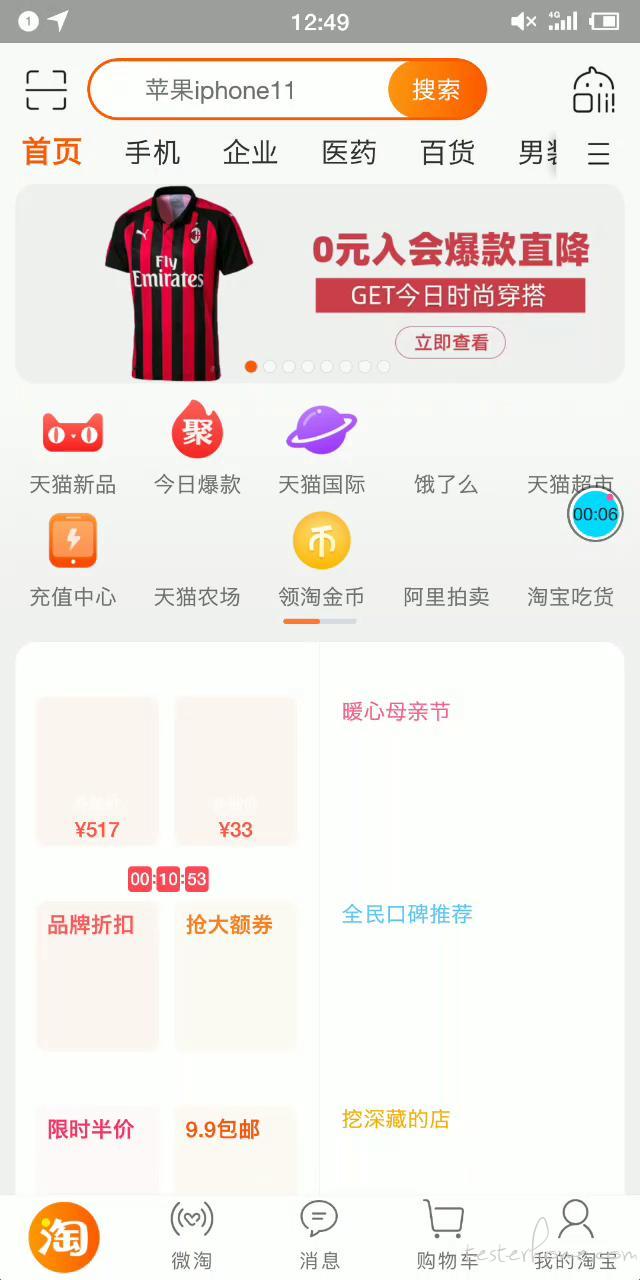Go to the 微淘 tab
This screenshot has width=640, height=1280.
191,1235
